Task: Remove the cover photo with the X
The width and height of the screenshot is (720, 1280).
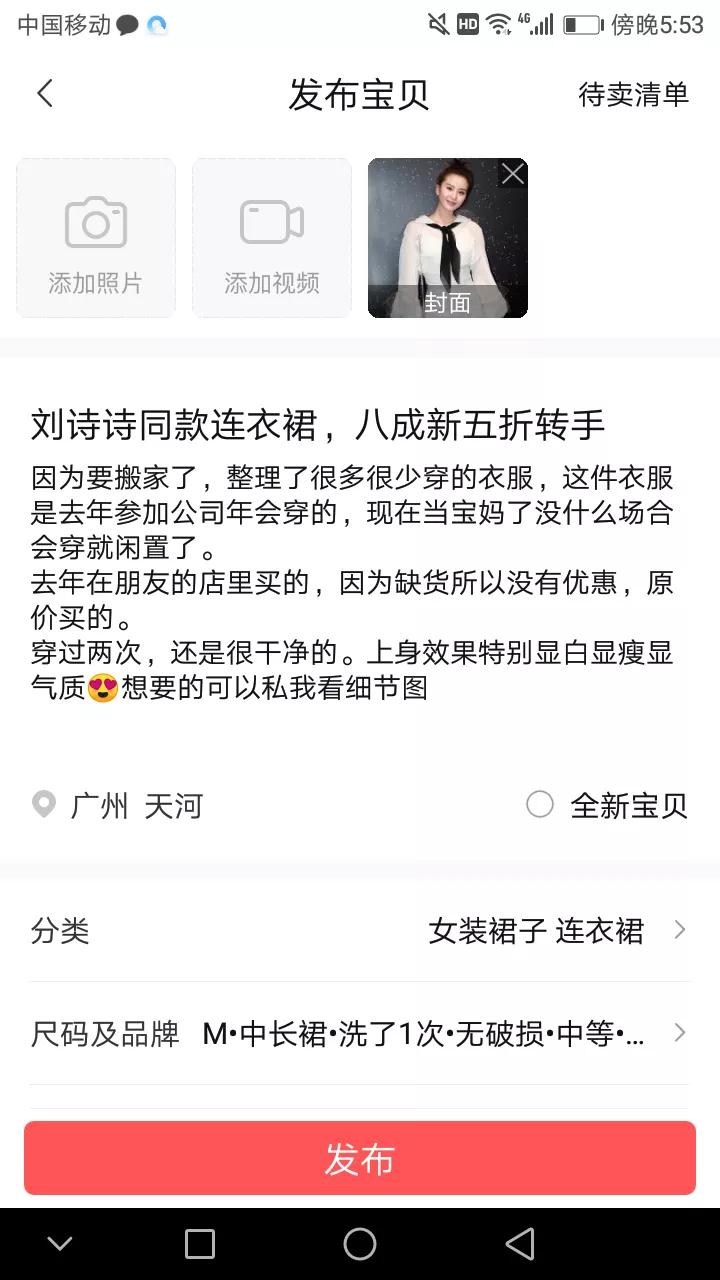Action: coord(512,174)
